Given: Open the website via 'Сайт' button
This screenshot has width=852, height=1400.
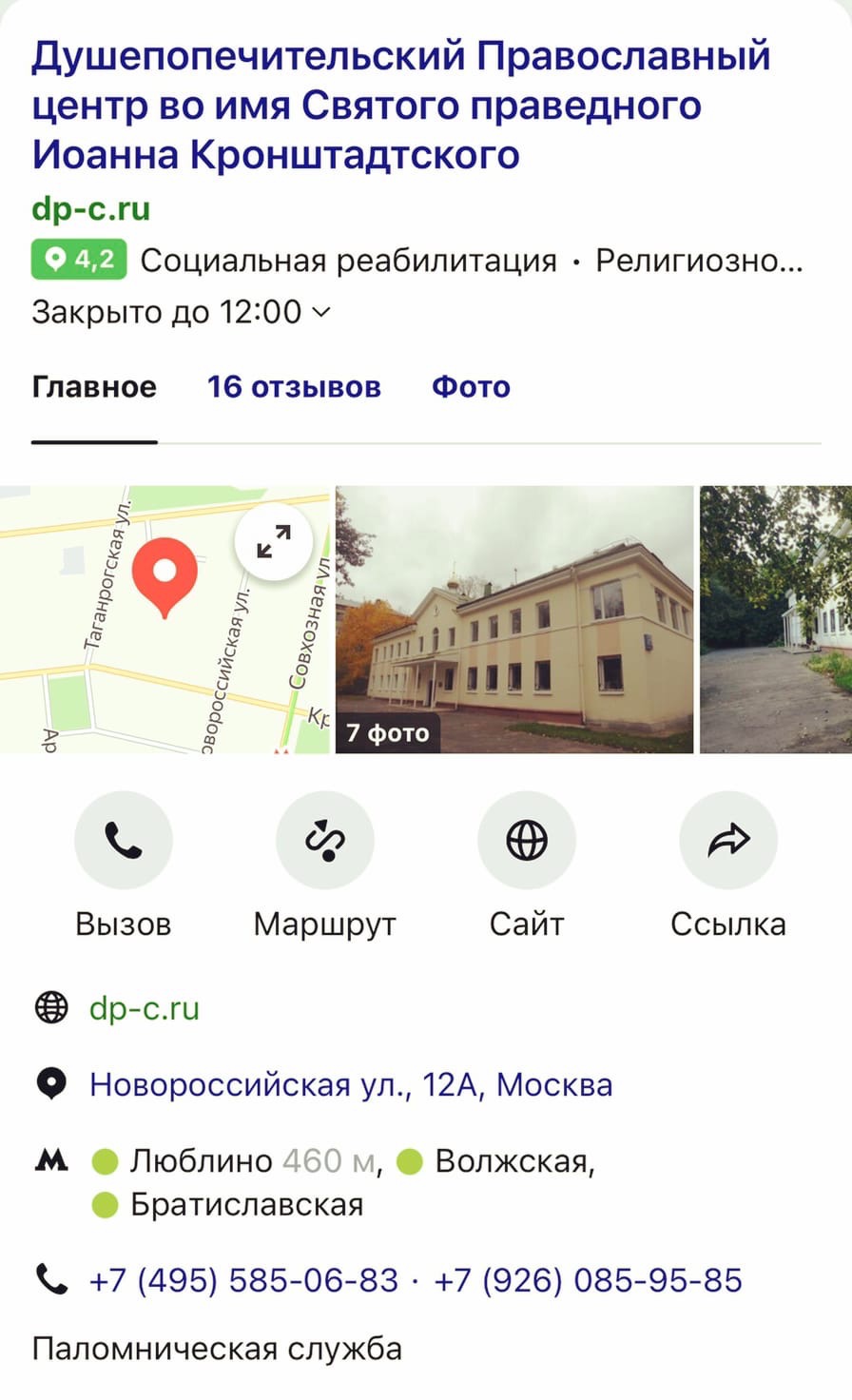Looking at the screenshot, I should point(527,841).
